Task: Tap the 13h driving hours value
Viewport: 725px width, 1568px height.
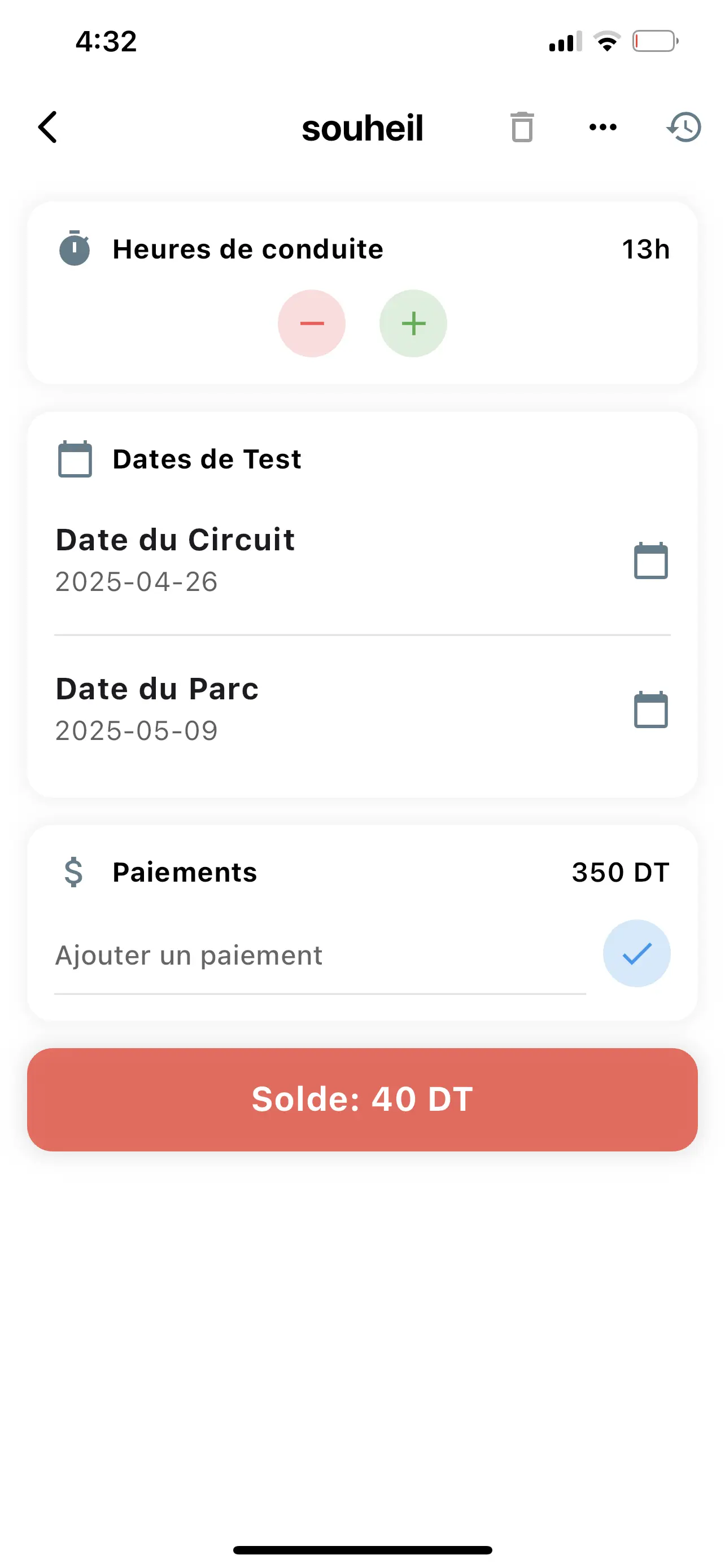Action: pyautogui.click(x=646, y=248)
